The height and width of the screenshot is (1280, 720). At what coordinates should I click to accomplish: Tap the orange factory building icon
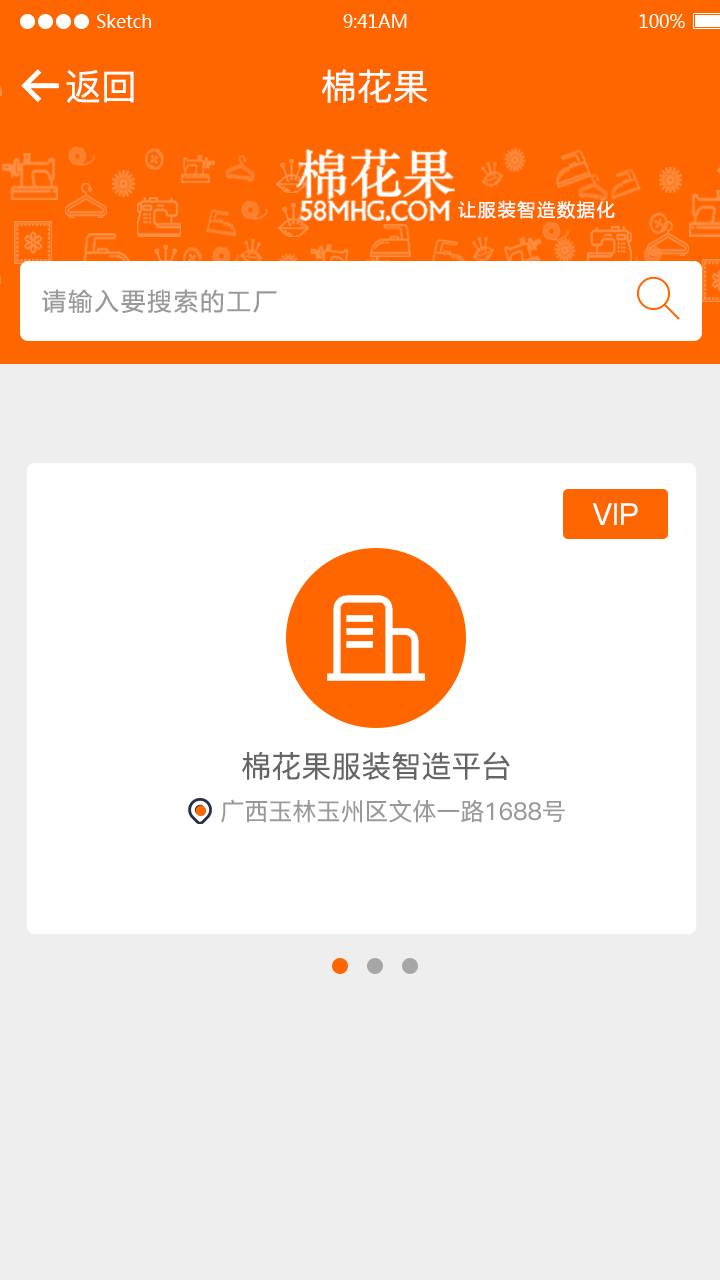pos(376,637)
